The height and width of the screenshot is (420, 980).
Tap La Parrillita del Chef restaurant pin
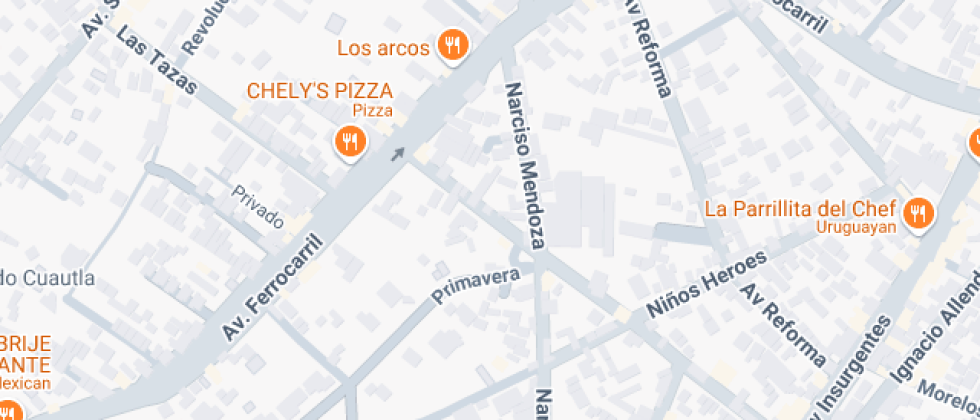tap(917, 212)
